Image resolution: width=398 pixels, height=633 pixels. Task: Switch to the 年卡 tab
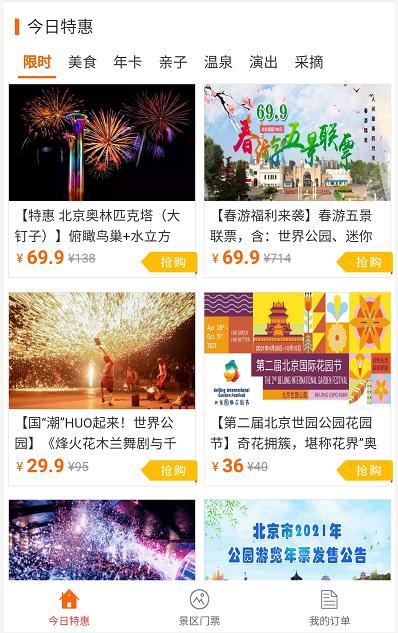(x=128, y=63)
